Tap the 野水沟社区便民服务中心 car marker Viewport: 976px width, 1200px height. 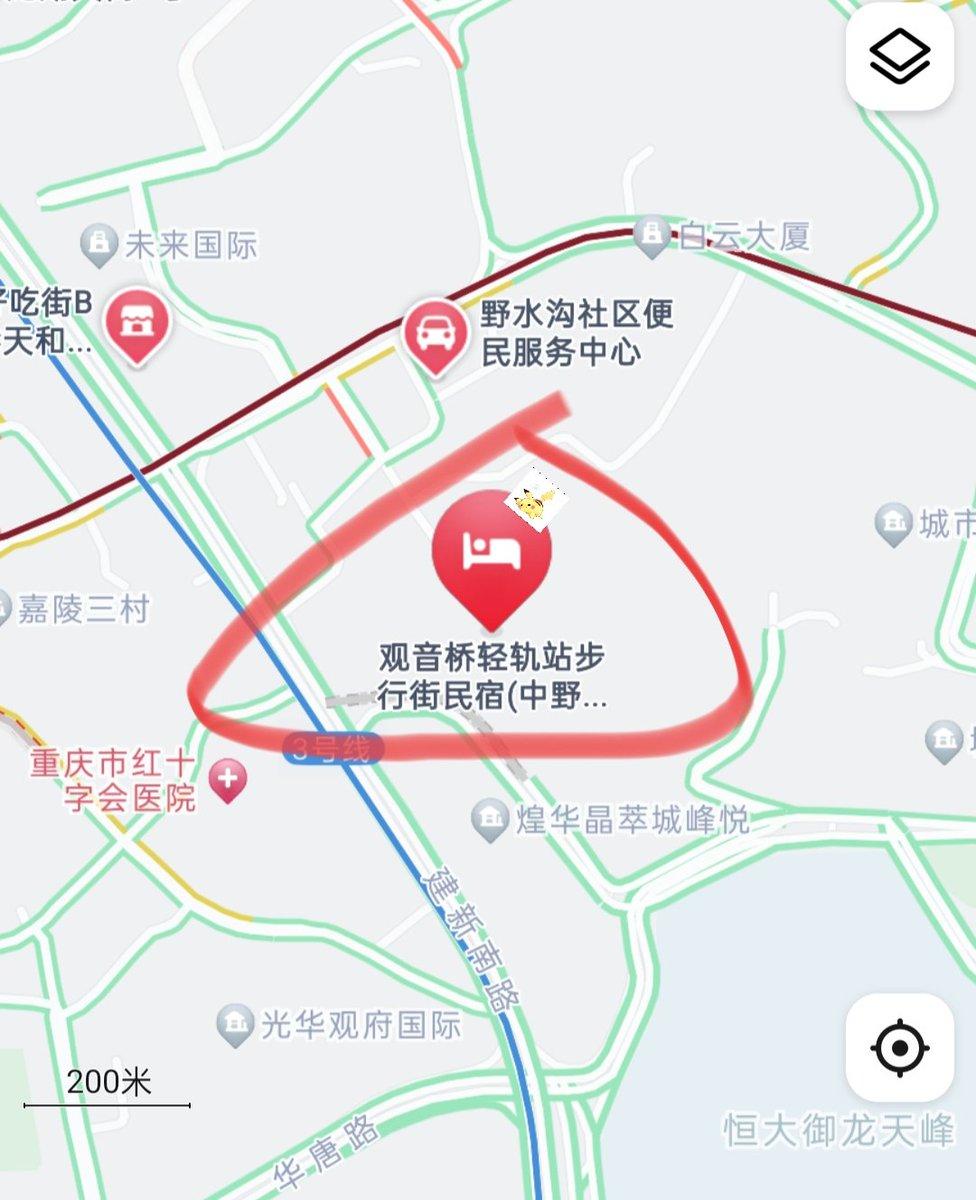435,335
